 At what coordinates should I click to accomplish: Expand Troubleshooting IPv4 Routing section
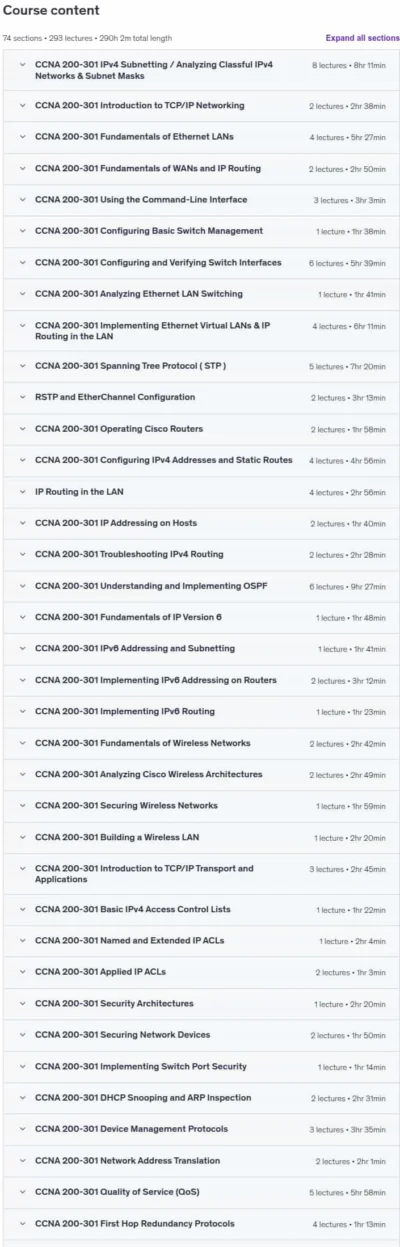pyautogui.click(x=201, y=554)
